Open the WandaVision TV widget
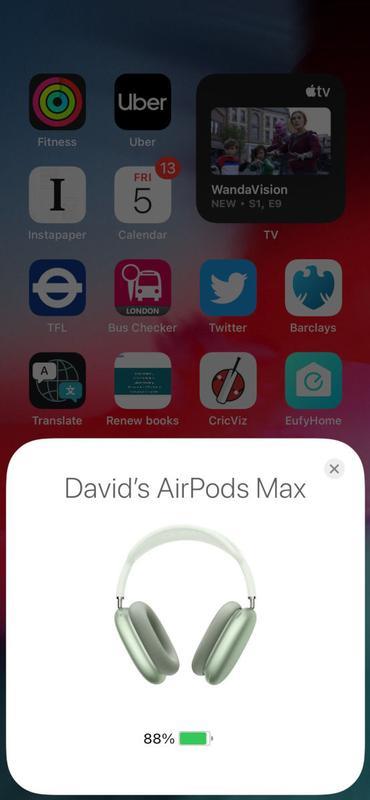The image size is (370, 800). (270, 148)
